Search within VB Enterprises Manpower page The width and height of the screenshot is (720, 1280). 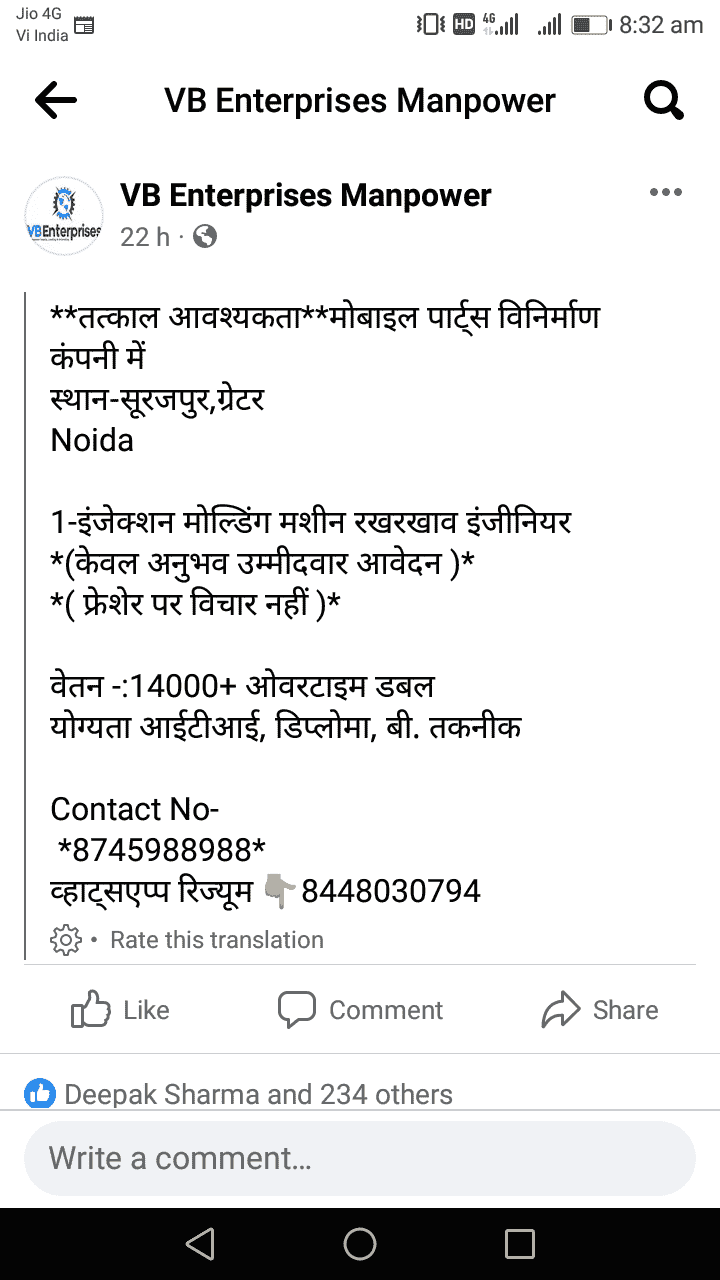(x=663, y=100)
